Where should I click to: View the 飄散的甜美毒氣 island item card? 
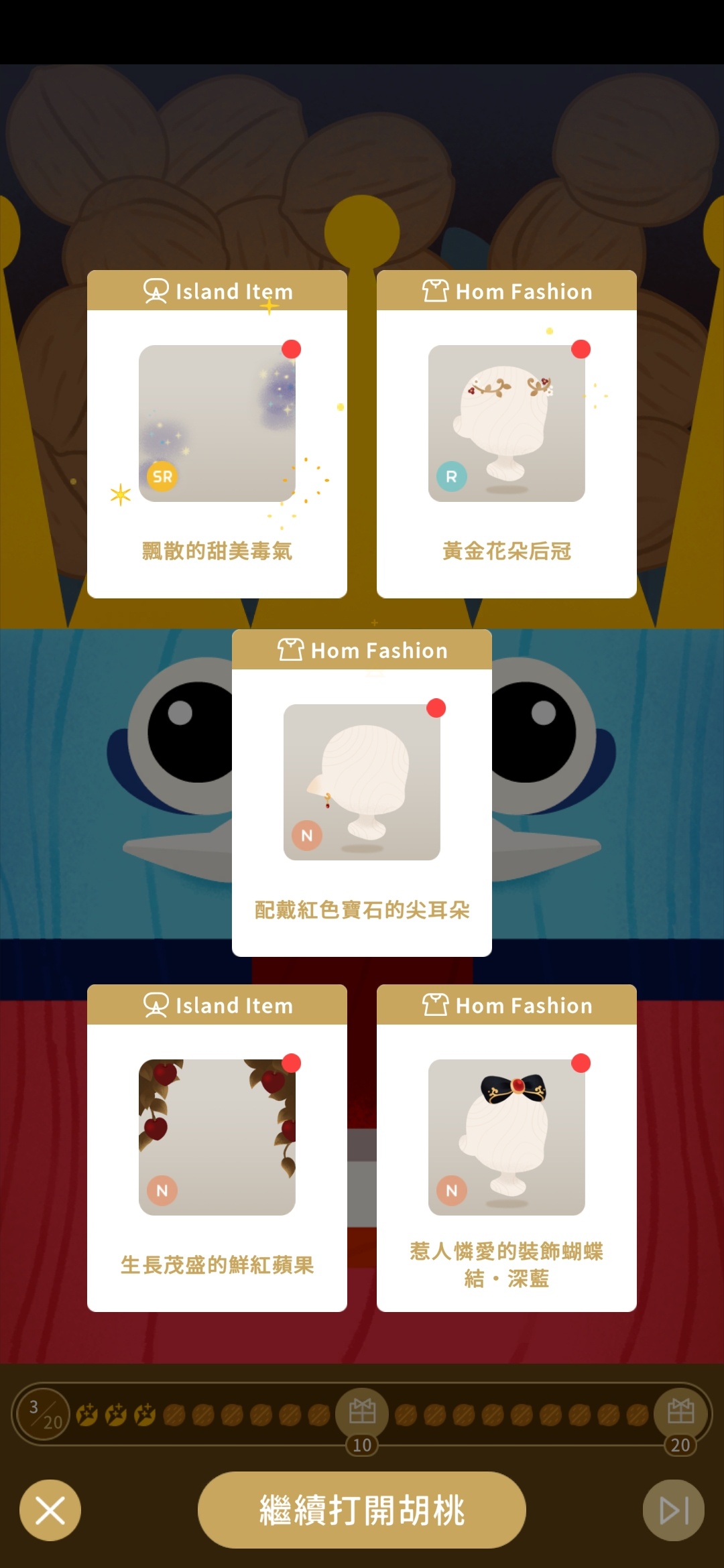(x=217, y=434)
